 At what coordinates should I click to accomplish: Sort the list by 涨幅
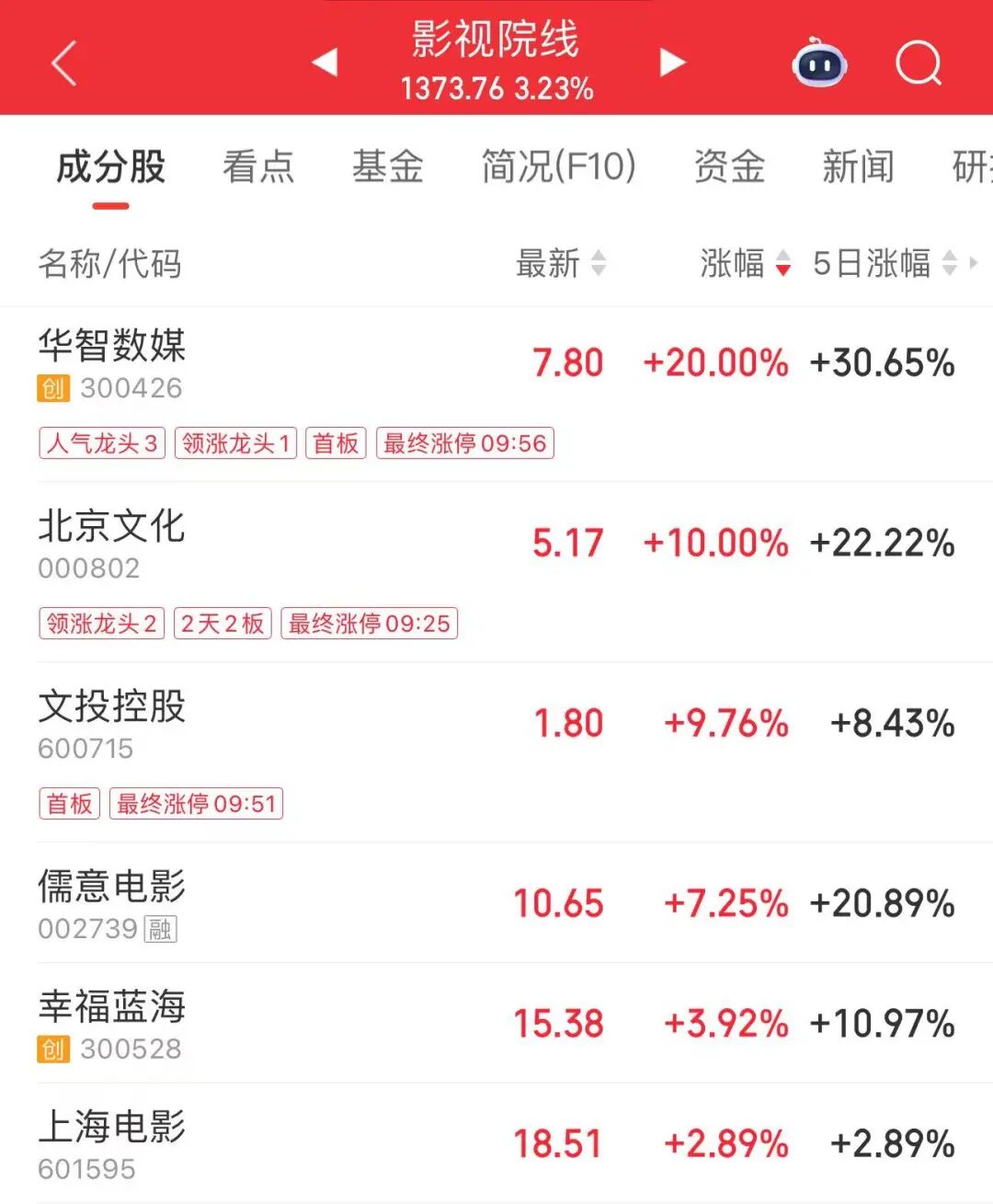point(745,264)
